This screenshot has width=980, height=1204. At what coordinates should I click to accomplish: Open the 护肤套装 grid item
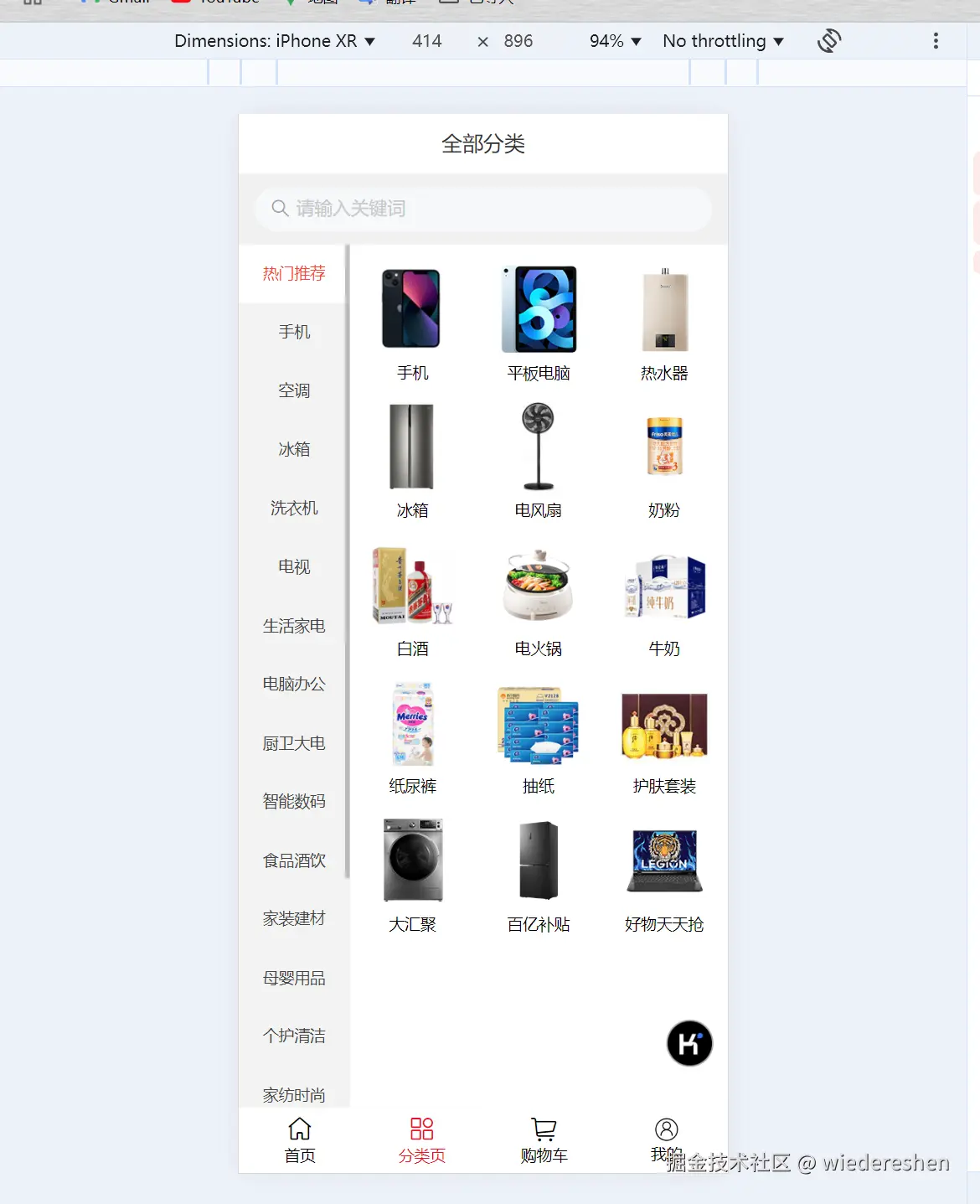pyautogui.click(x=664, y=736)
